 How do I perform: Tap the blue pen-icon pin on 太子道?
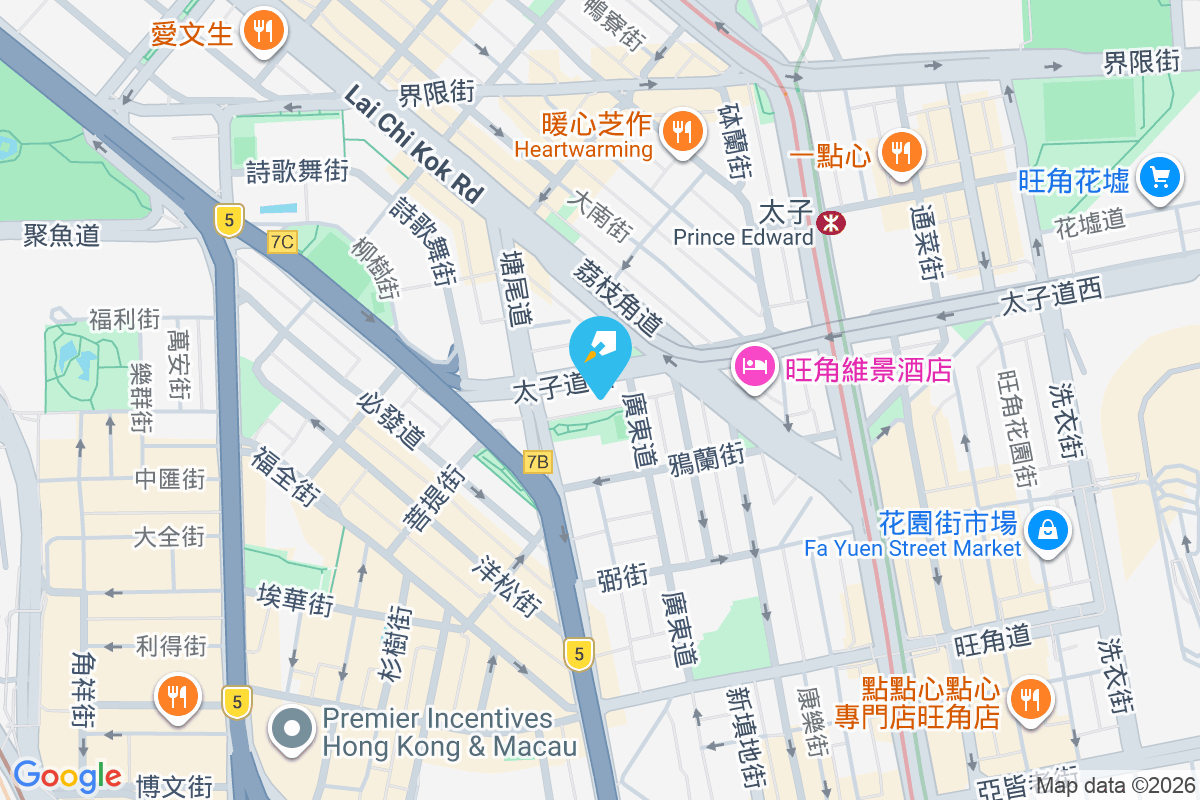tap(600, 352)
